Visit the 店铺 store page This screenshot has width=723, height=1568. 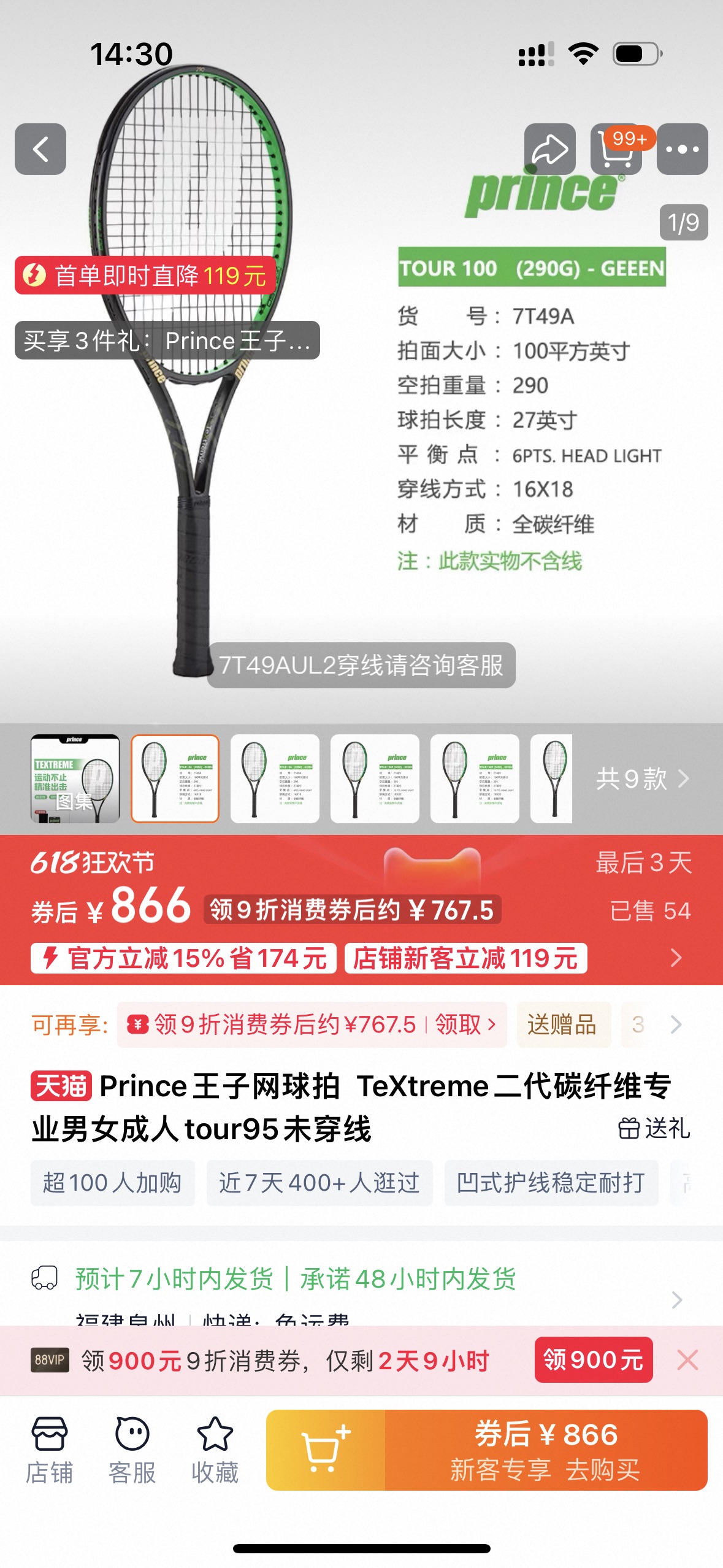[49, 1450]
